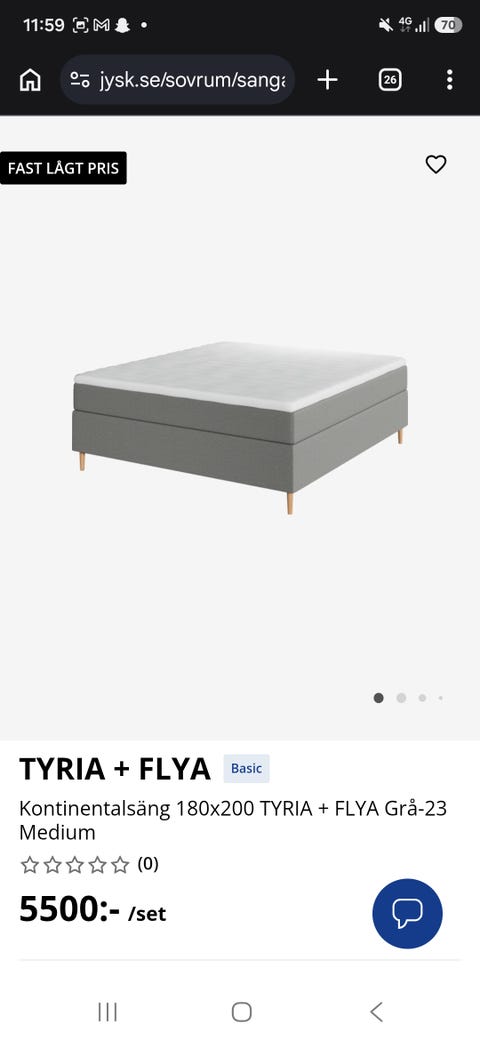480x1040 pixels.
Task: Open the site information icon
Action: [x=80, y=80]
